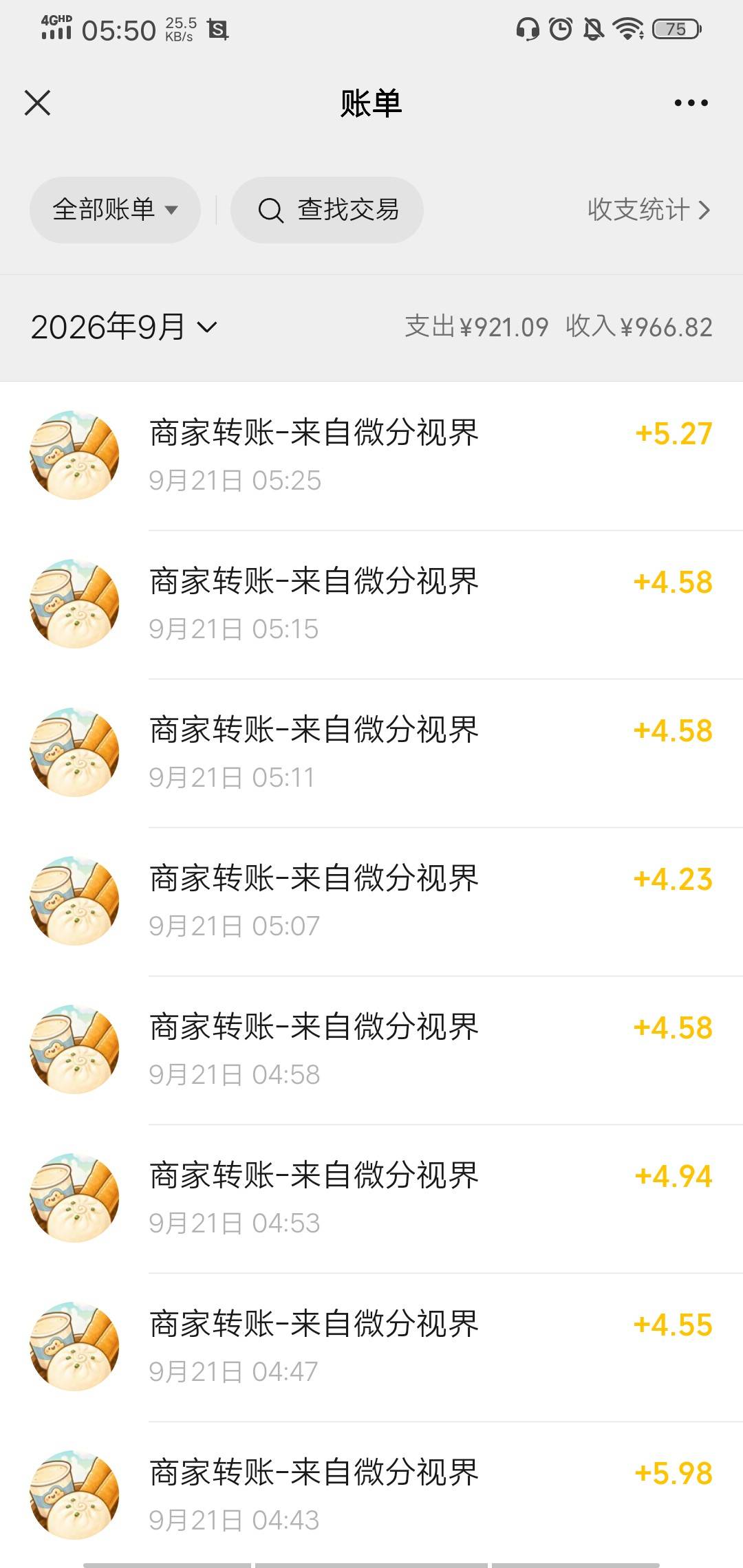Open the 05:25 transaction of +5.27

point(371,456)
